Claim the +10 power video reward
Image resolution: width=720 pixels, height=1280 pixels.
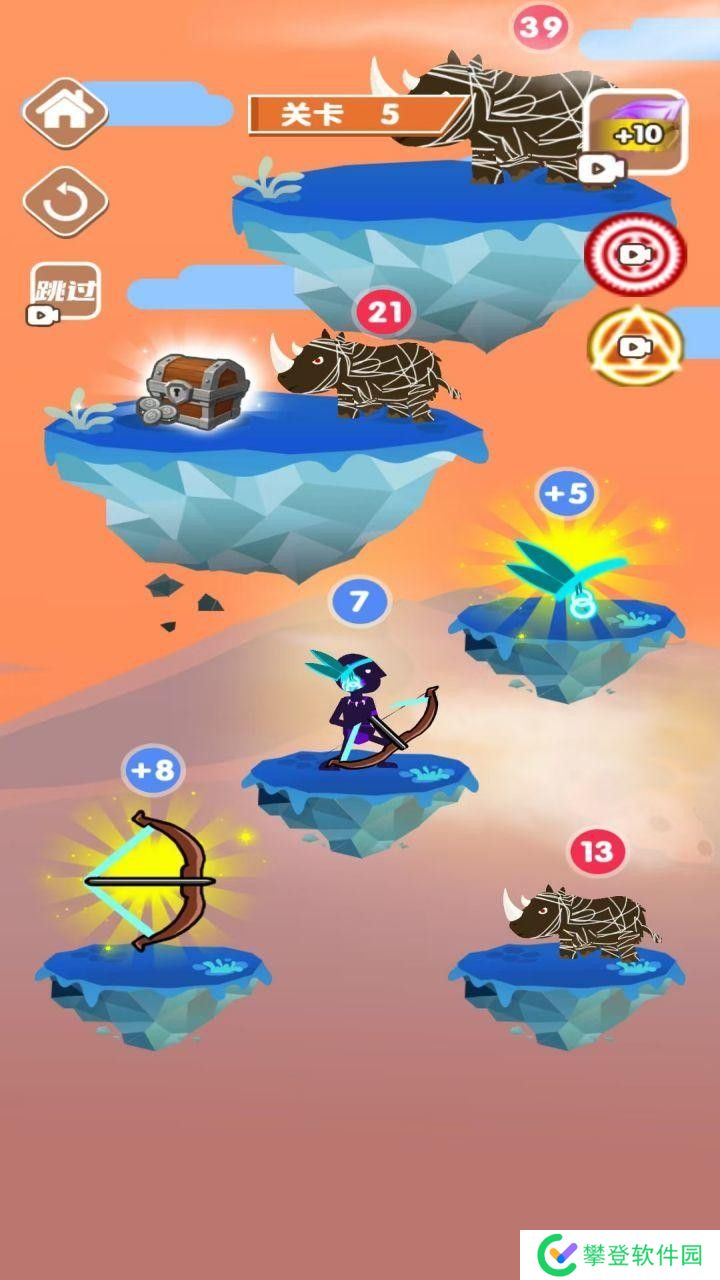point(635,135)
